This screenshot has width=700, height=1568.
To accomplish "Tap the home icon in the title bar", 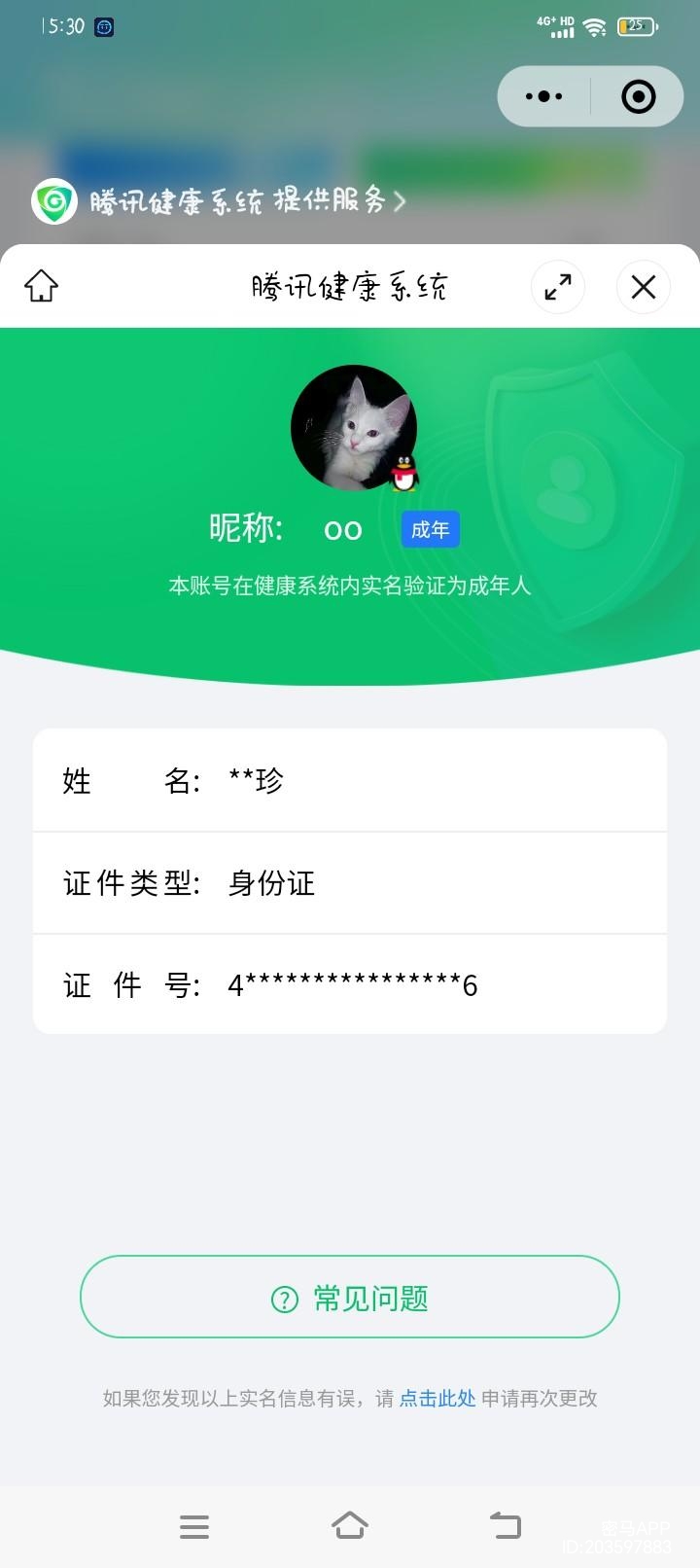I will [x=41, y=287].
